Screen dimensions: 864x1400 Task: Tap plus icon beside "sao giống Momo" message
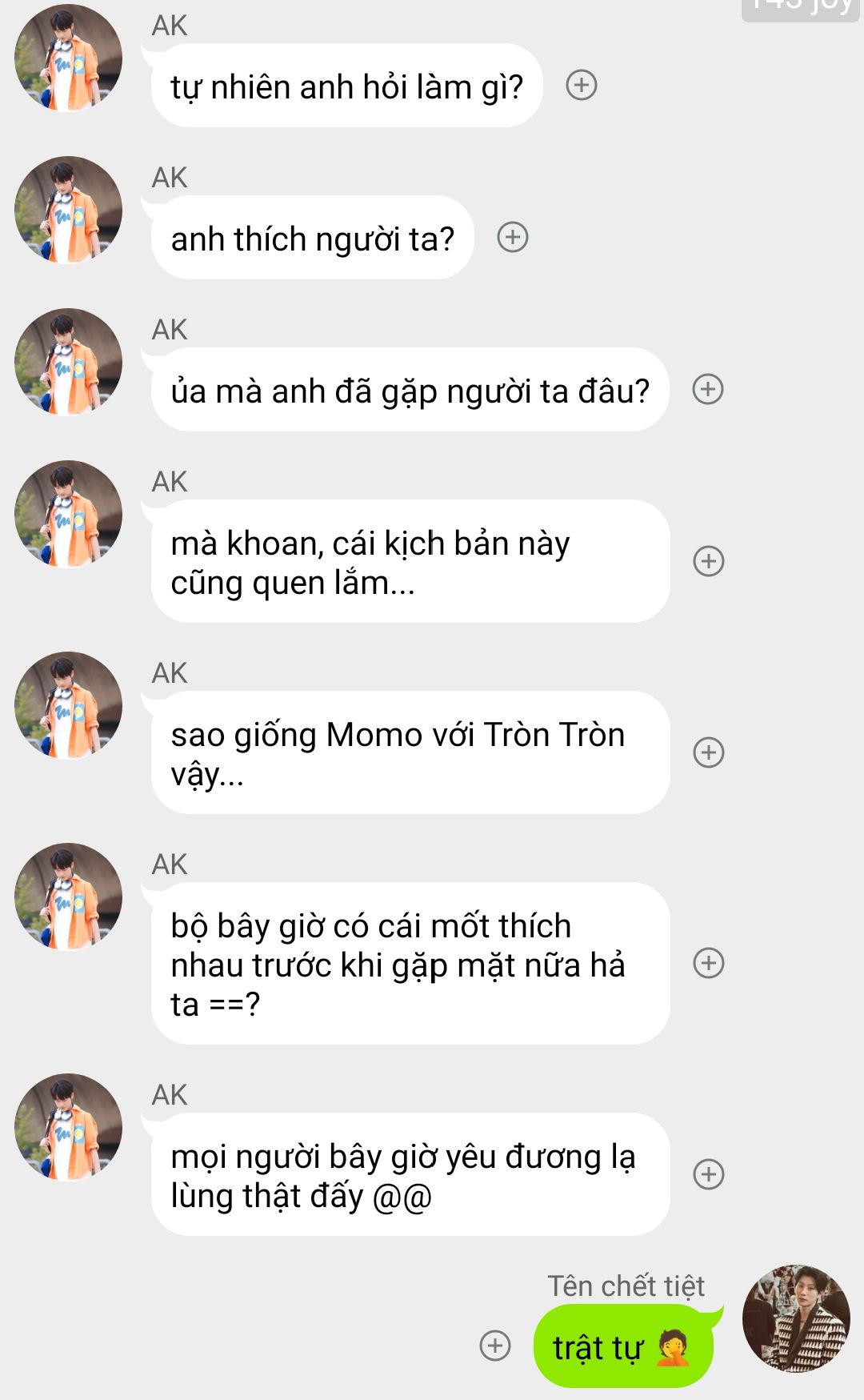(708, 752)
